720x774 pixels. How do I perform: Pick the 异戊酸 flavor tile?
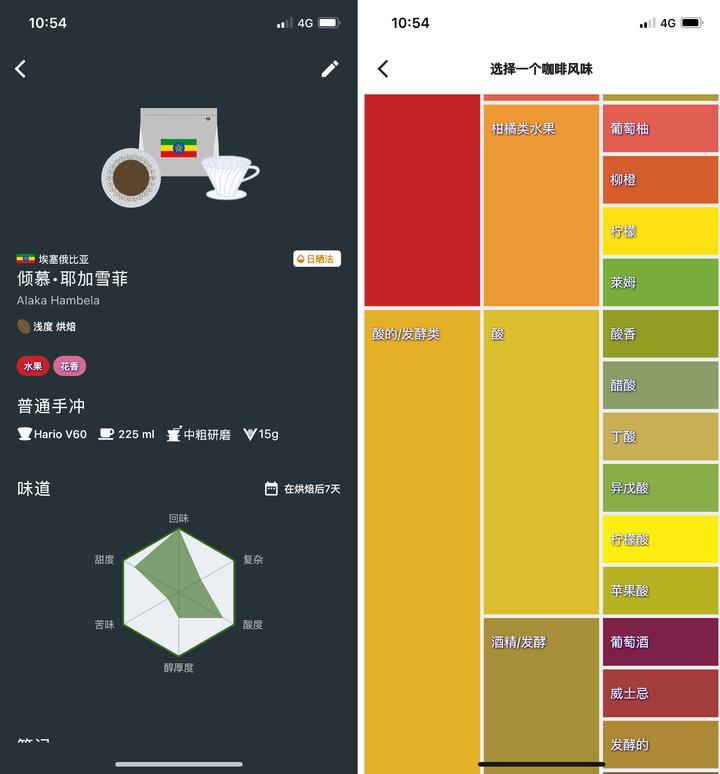coord(660,488)
